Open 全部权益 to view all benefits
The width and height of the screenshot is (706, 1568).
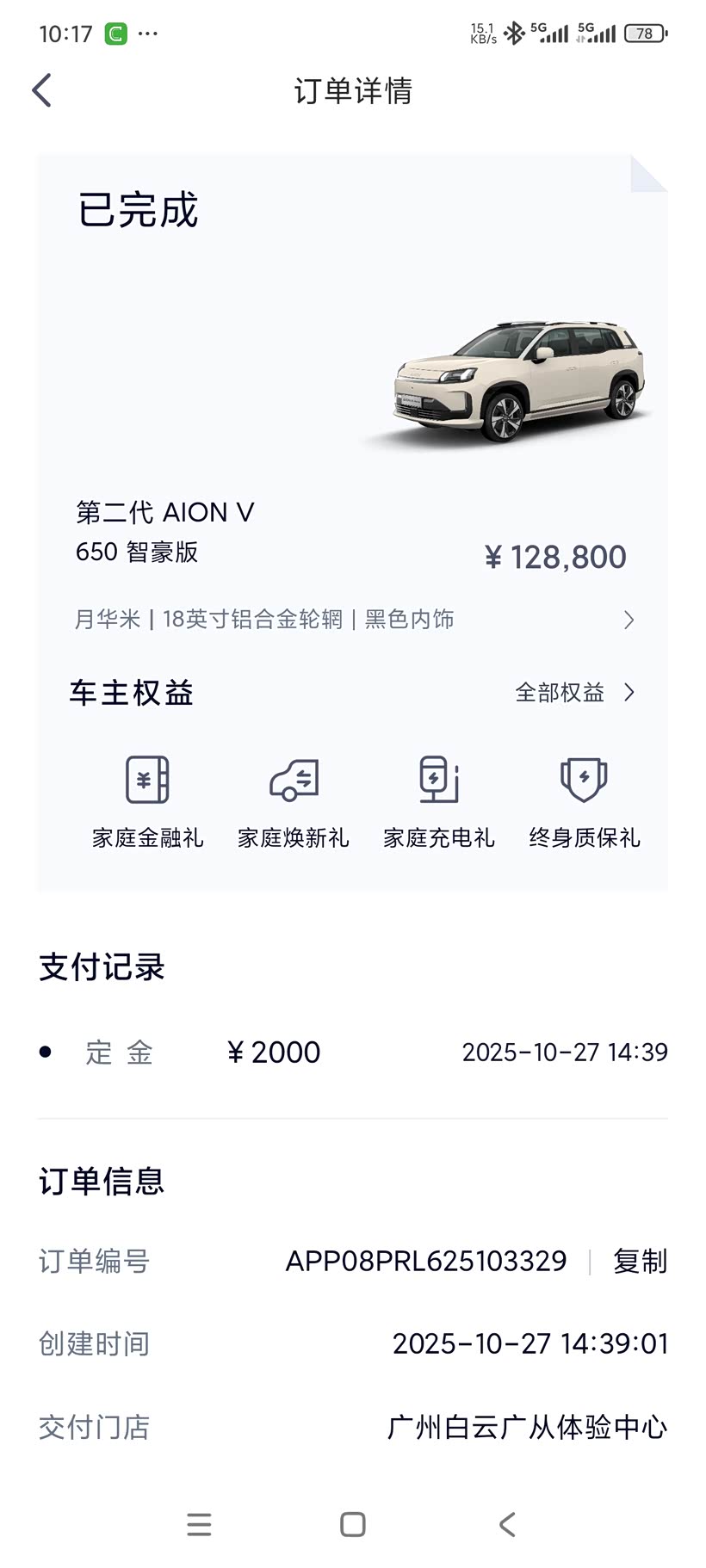(575, 693)
